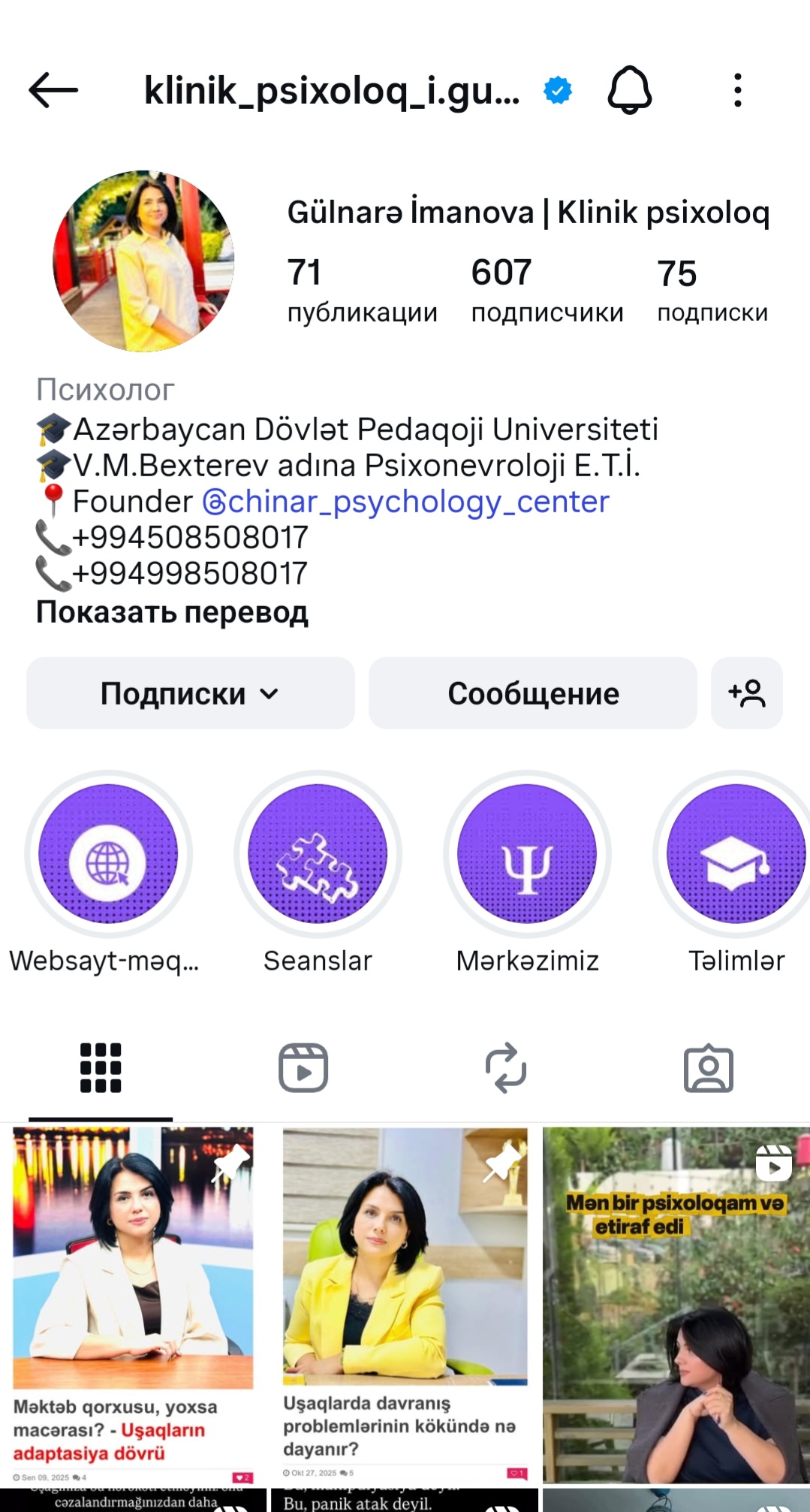
Task: Open the @chinar_psychology_center profile link
Action: tap(406, 502)
